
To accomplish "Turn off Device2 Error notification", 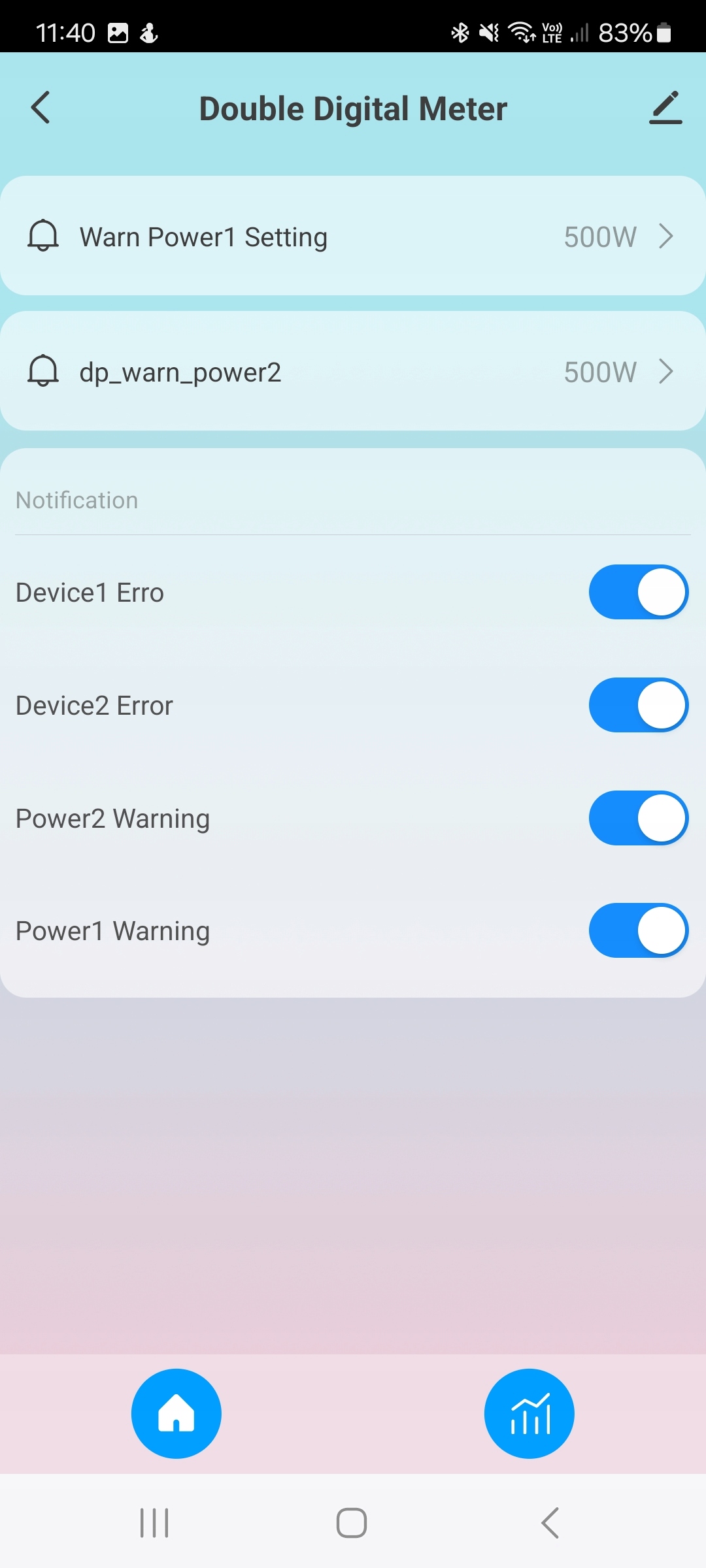I will tap(638, 705).
